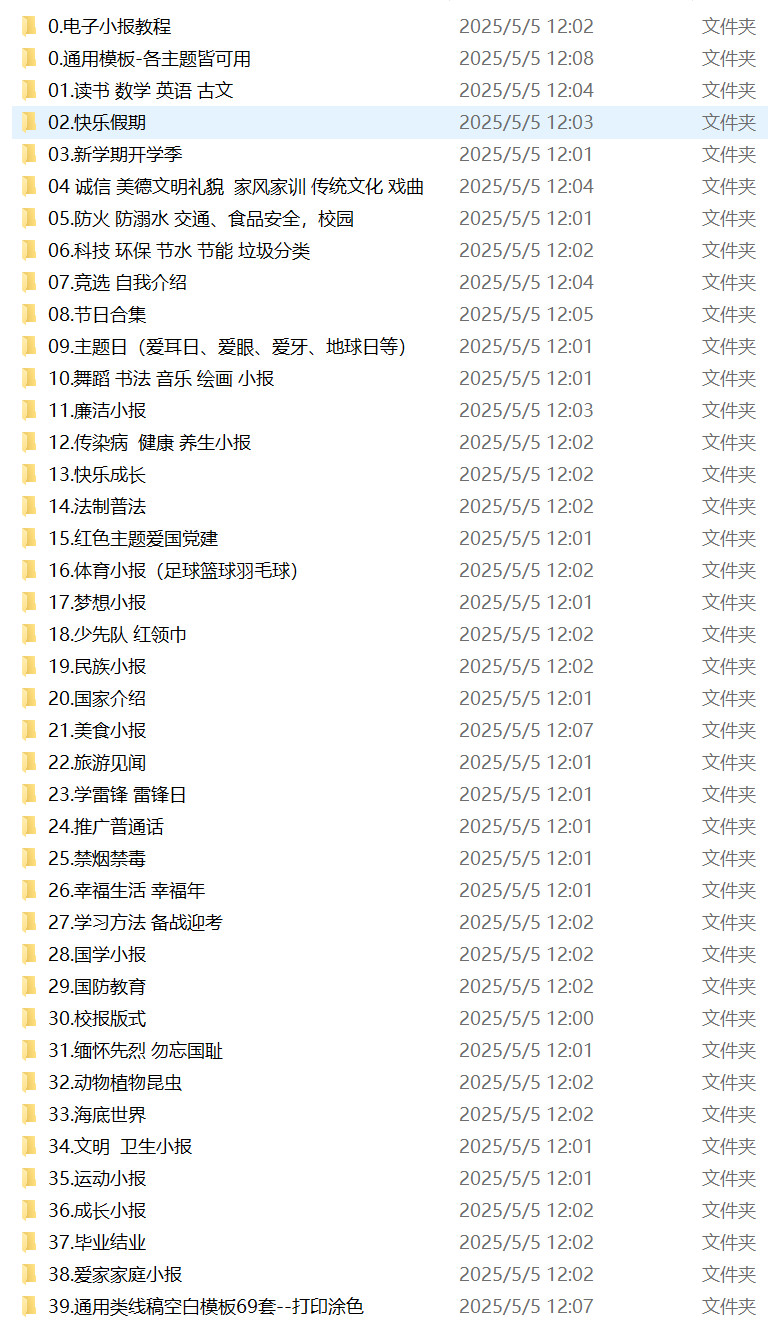Open the 15.红色主题爱国党建 folder
The image size is (768, 1336).
(133, 539)
